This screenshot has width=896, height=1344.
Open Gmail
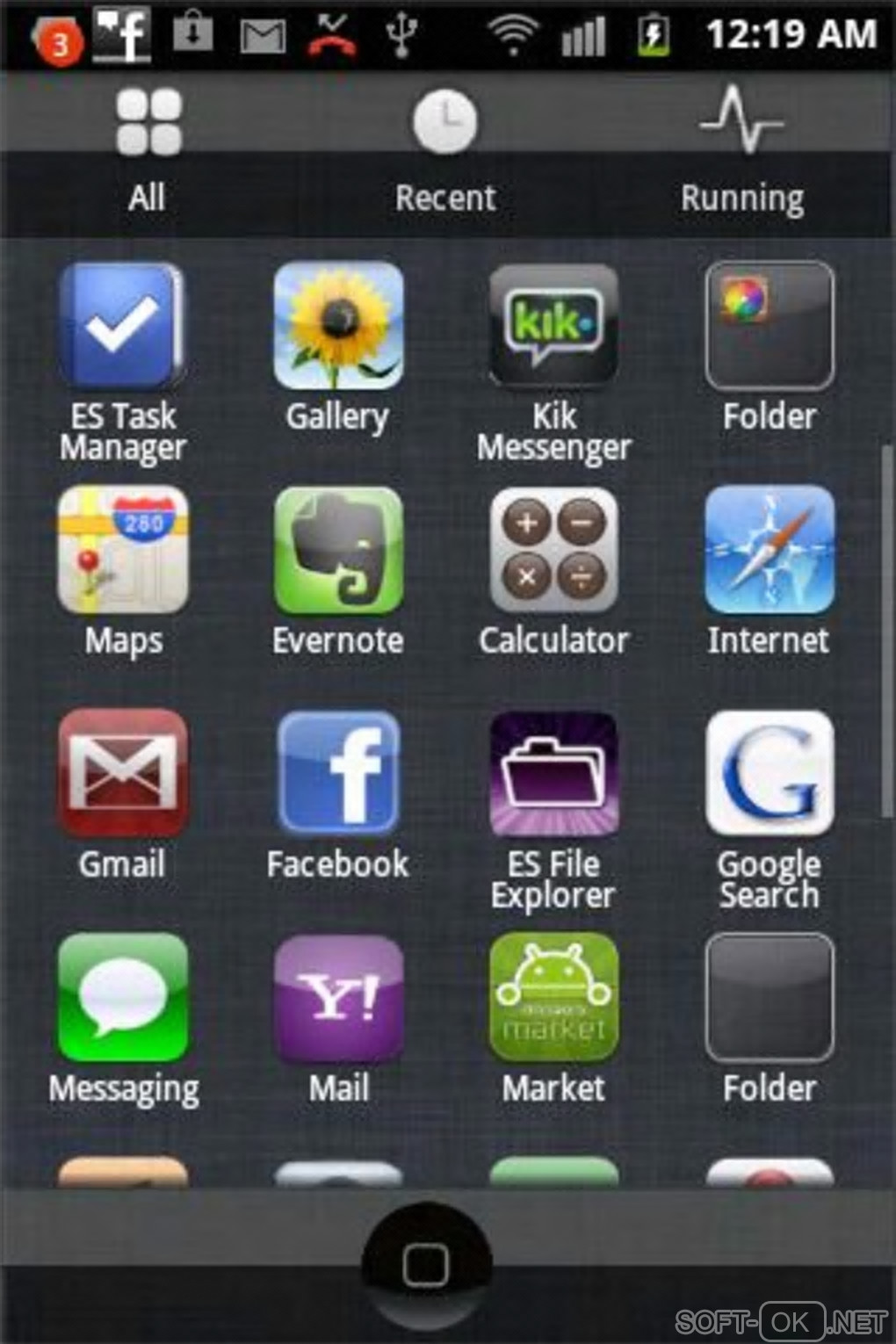pyautogui.click(x=123, y=774)
